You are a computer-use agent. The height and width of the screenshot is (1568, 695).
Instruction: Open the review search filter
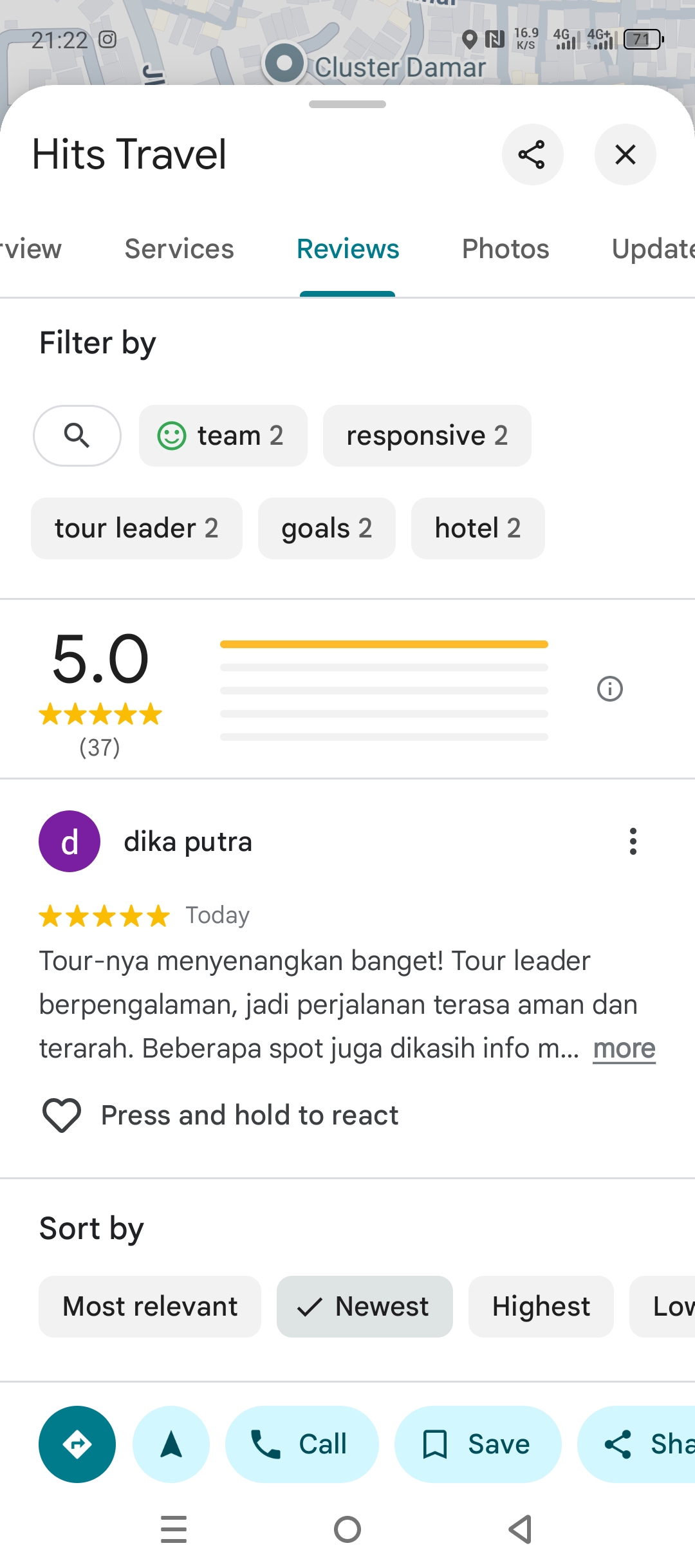pyautogui.click(x=77, y=436)
